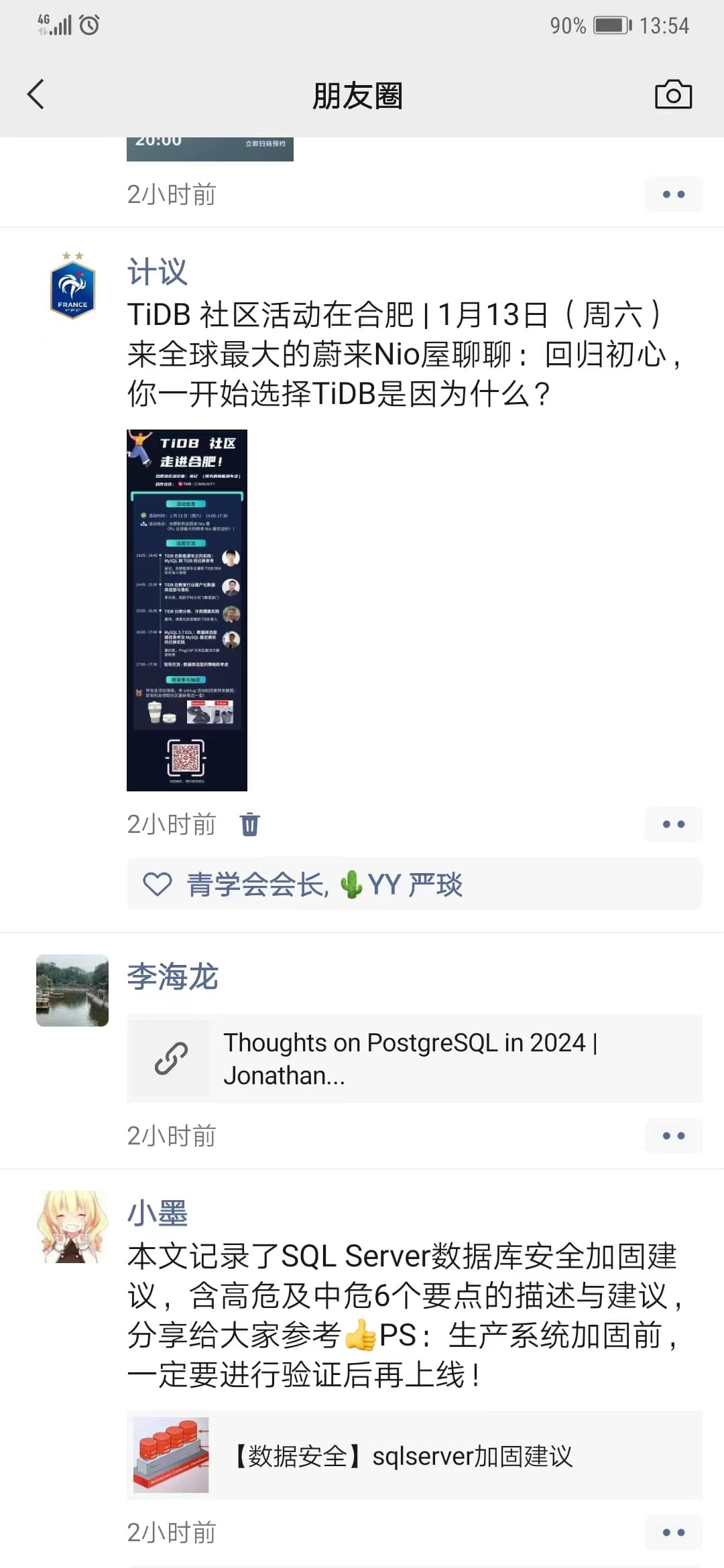Open the more options under the 立即扫码预约 post
This screenshot has width=724, height=1568.
click(x=673, y=194)
